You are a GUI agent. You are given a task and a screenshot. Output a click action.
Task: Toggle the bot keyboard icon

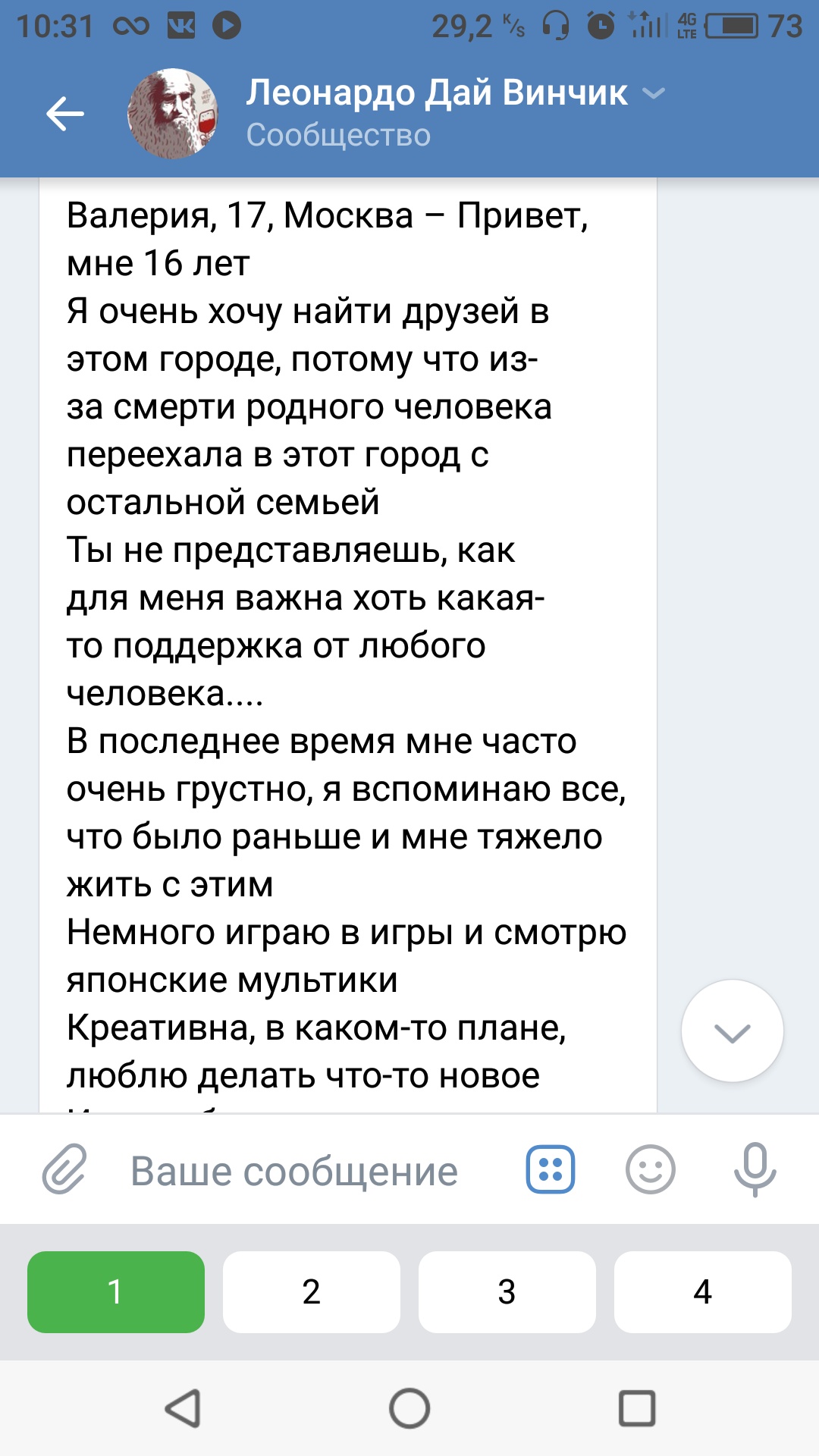[x=551, y=1169]
